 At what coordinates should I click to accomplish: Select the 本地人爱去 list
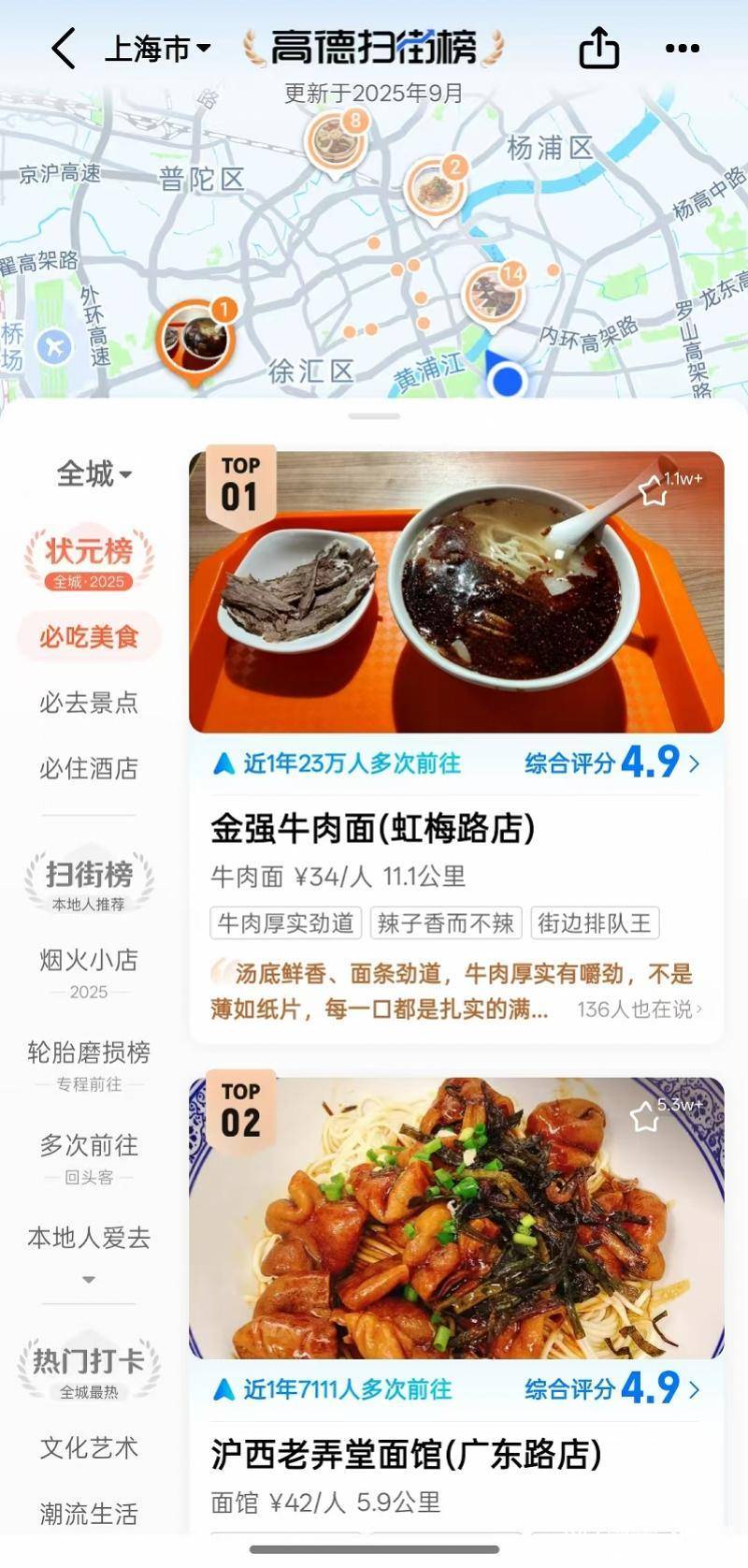coord(89,1239)
